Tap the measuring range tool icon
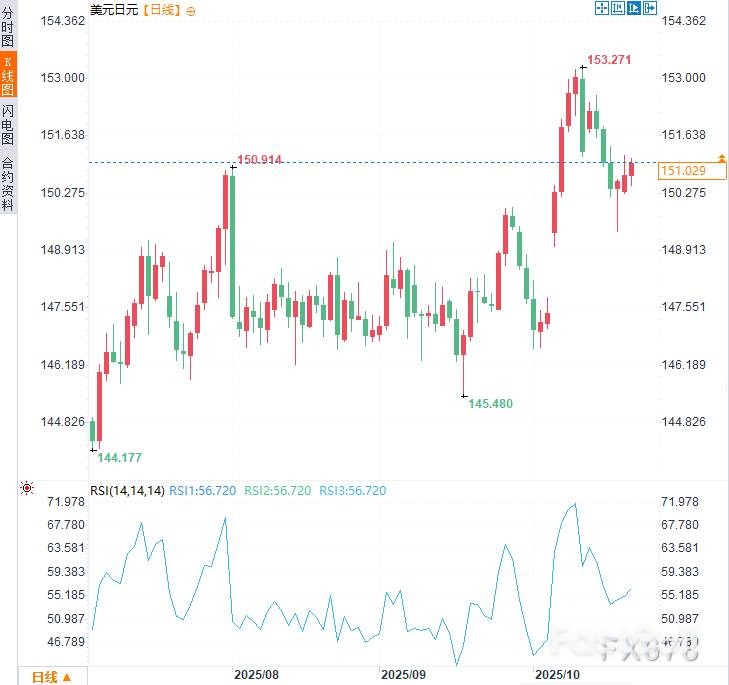Viewport: 729px width, 685px height. pyautogui.click(x=618, y=9)
